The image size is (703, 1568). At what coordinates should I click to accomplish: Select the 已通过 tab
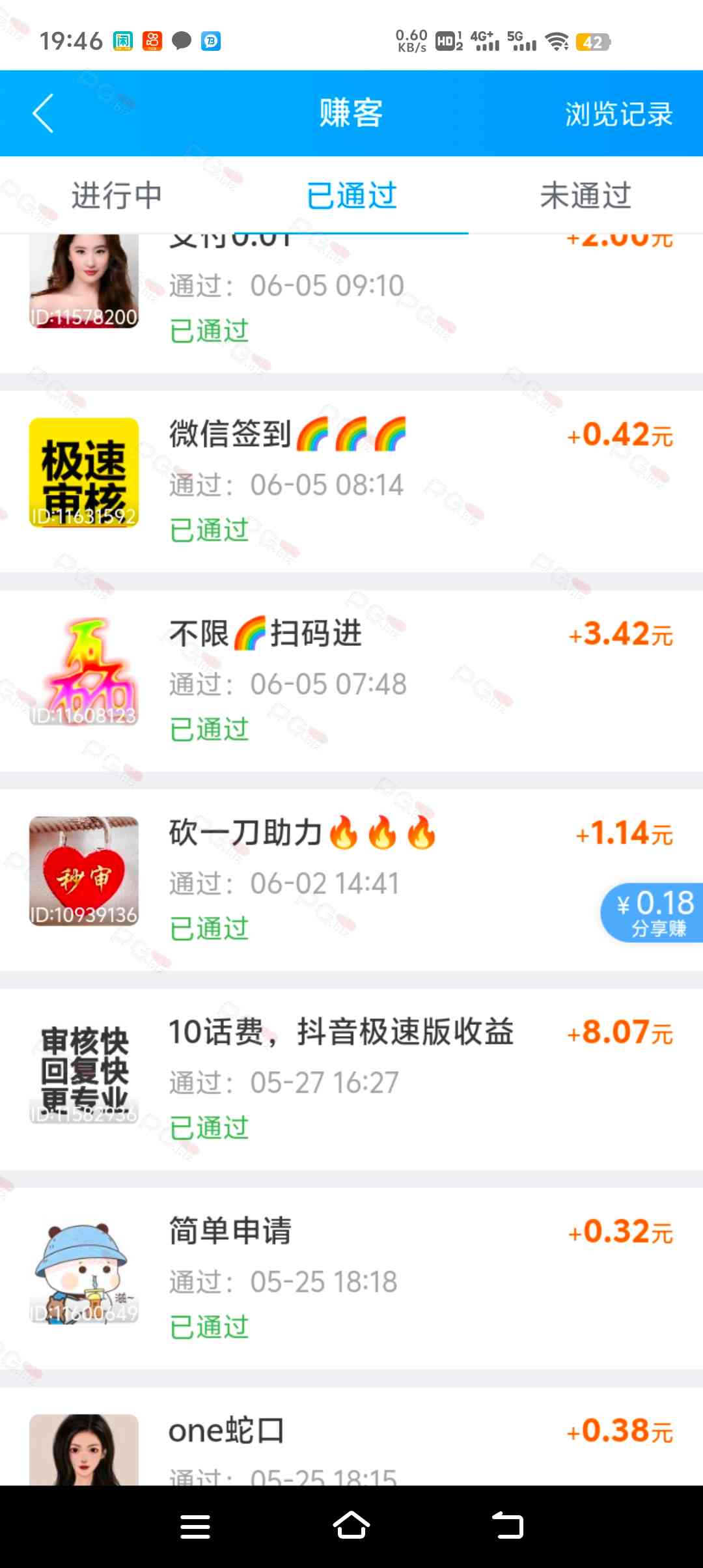coord(351,195)
